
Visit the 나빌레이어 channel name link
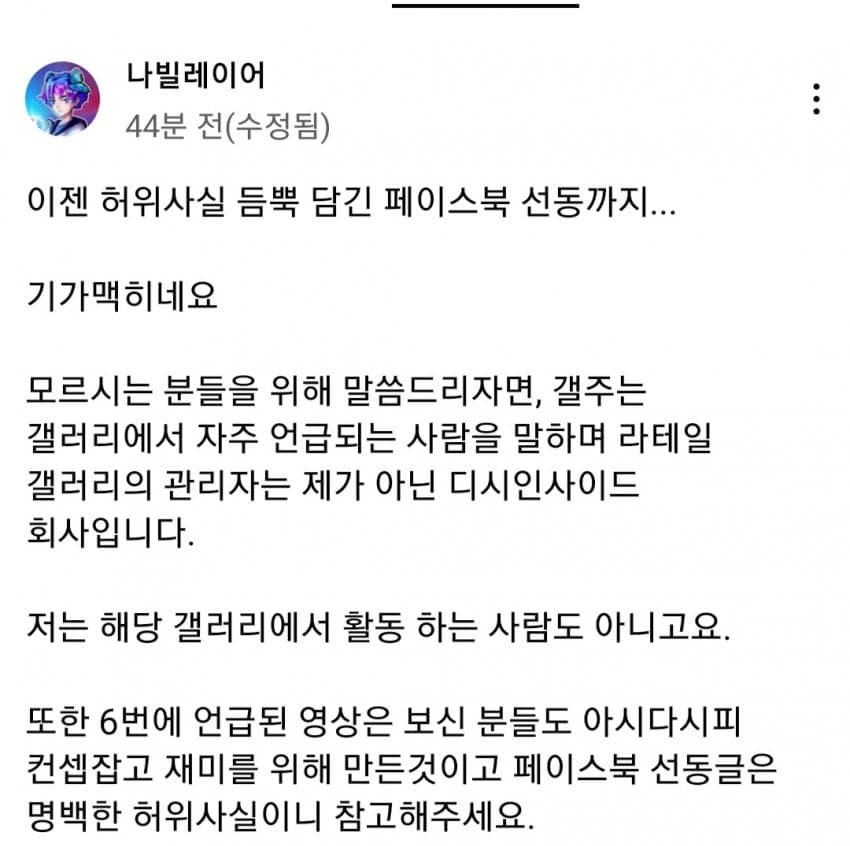point(195,76)
